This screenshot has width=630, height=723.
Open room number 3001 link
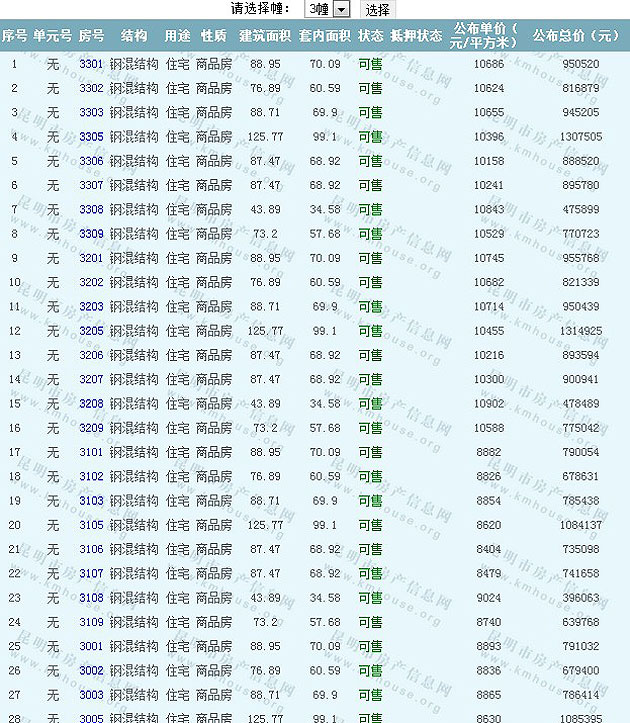coord(91,646)
